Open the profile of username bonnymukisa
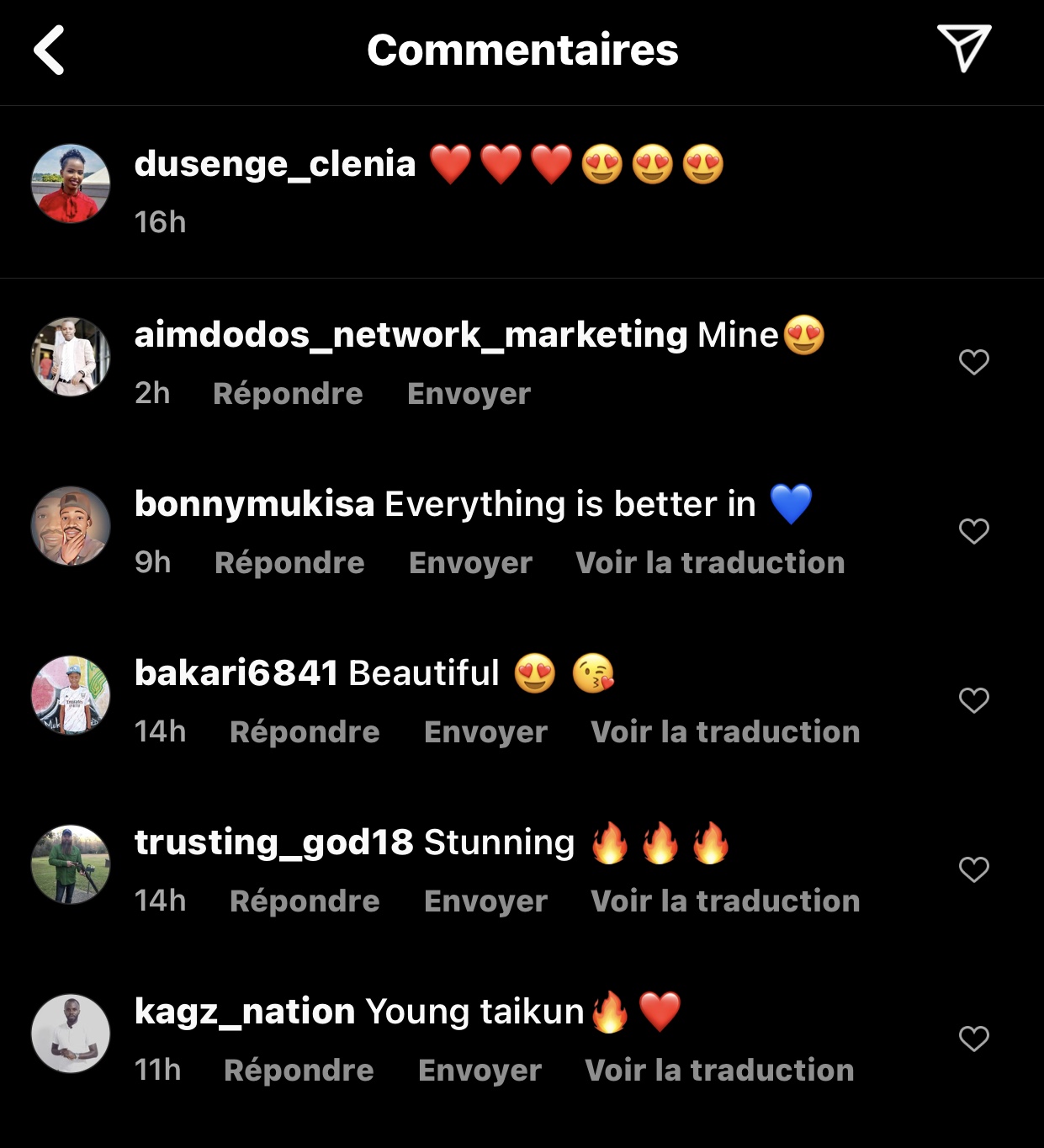Screen dimensions: 1044x1148 pos(254,504)
